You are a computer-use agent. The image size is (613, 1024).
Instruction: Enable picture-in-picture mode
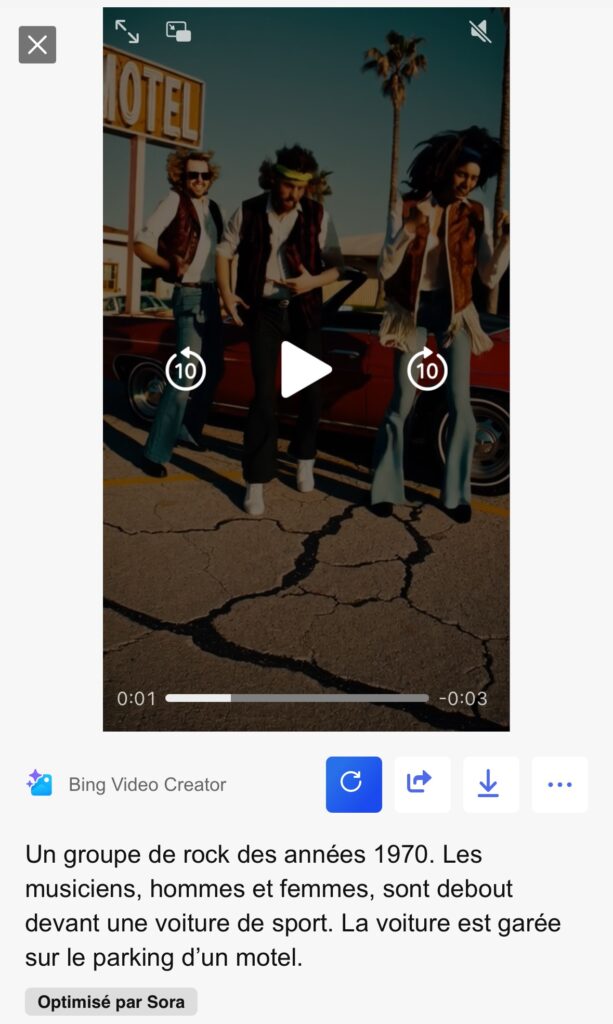(179, 31)
